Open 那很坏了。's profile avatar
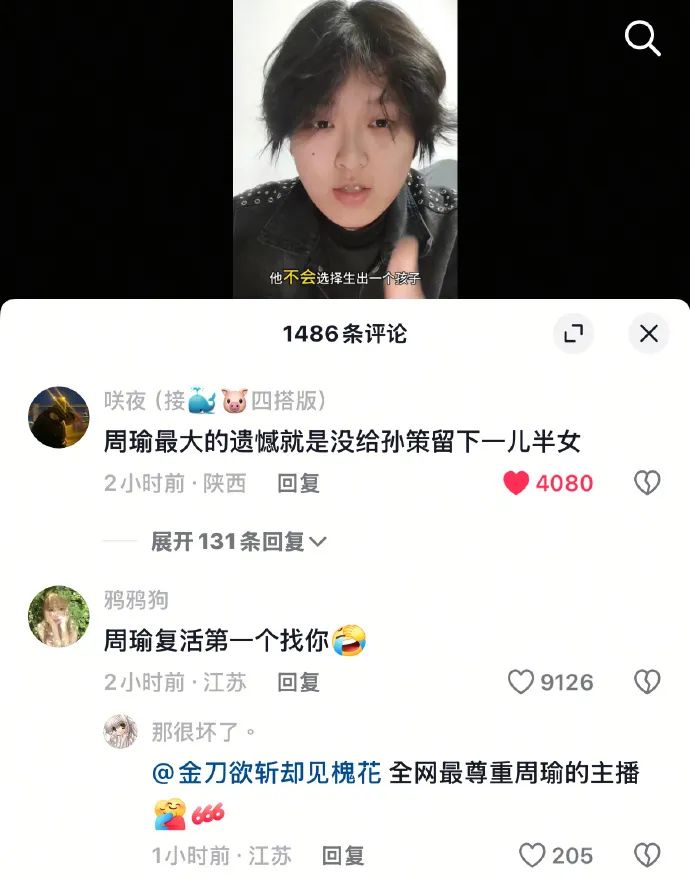This screenshot has width=690, height=883. (121, 732)
